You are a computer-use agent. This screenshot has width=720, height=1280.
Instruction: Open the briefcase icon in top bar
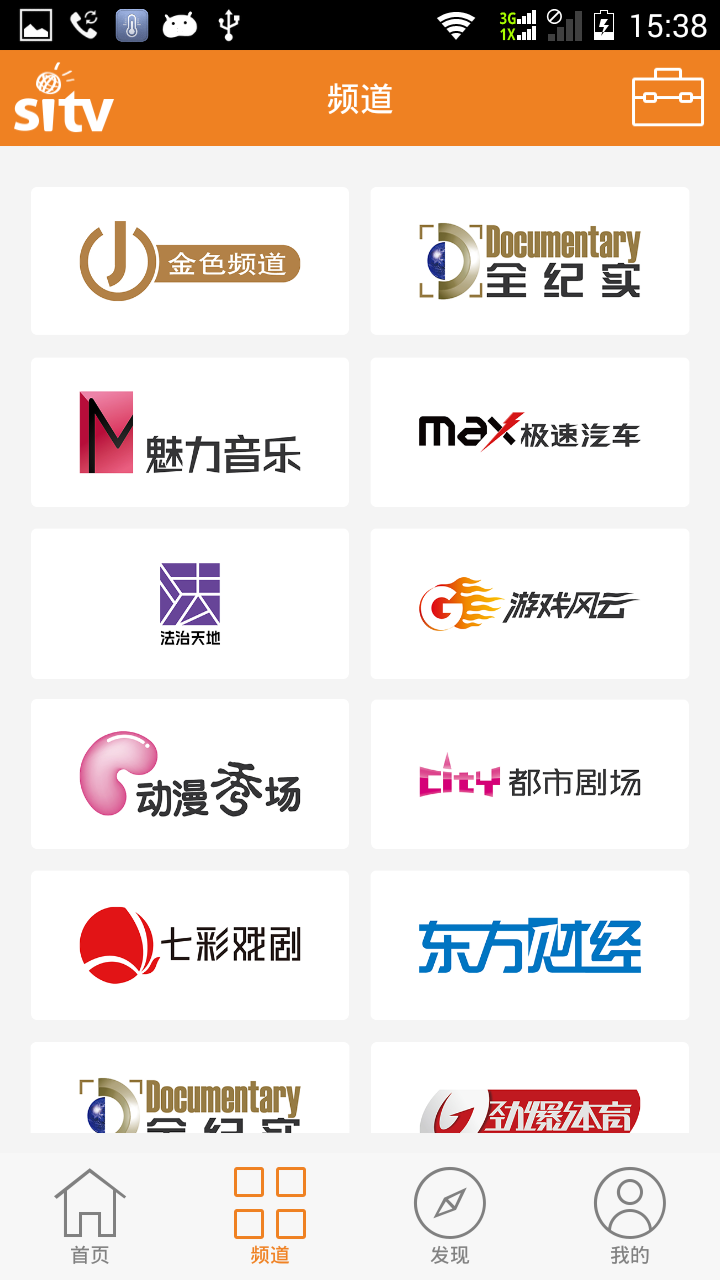[x=668, y=98]
